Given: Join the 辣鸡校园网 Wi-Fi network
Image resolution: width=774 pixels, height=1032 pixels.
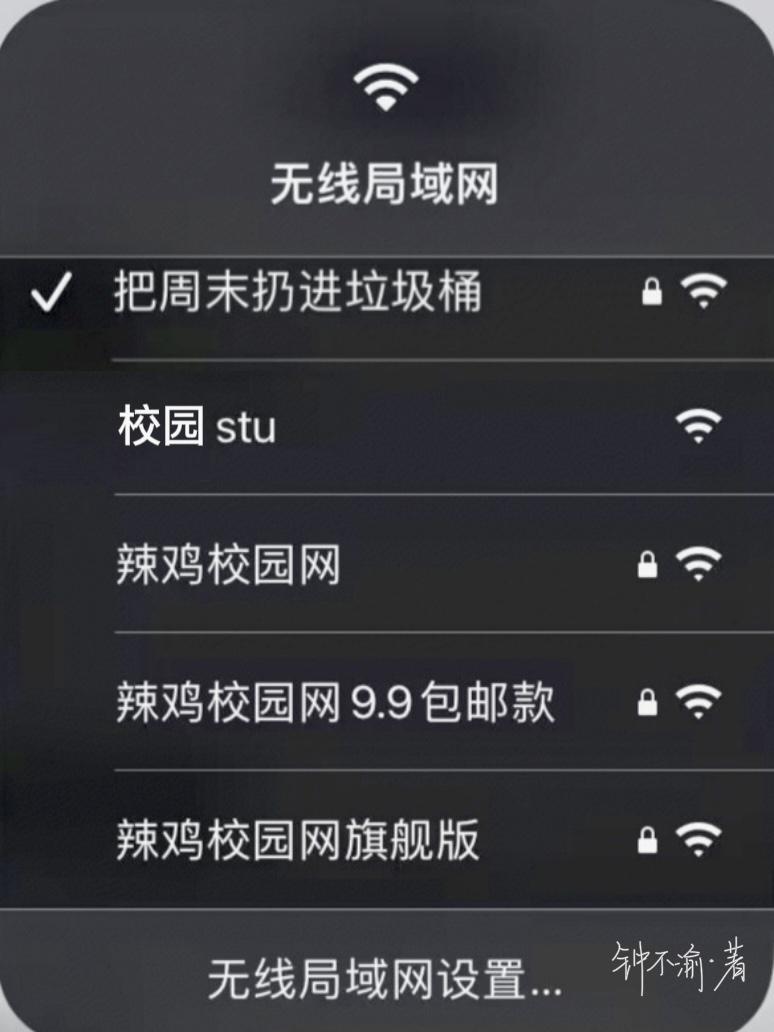Looking at the screenshot, I should 229,567.
